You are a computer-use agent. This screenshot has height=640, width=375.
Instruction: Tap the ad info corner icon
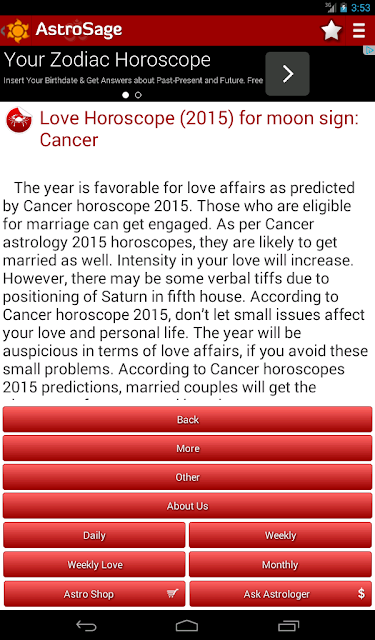(x=369, y=50)
